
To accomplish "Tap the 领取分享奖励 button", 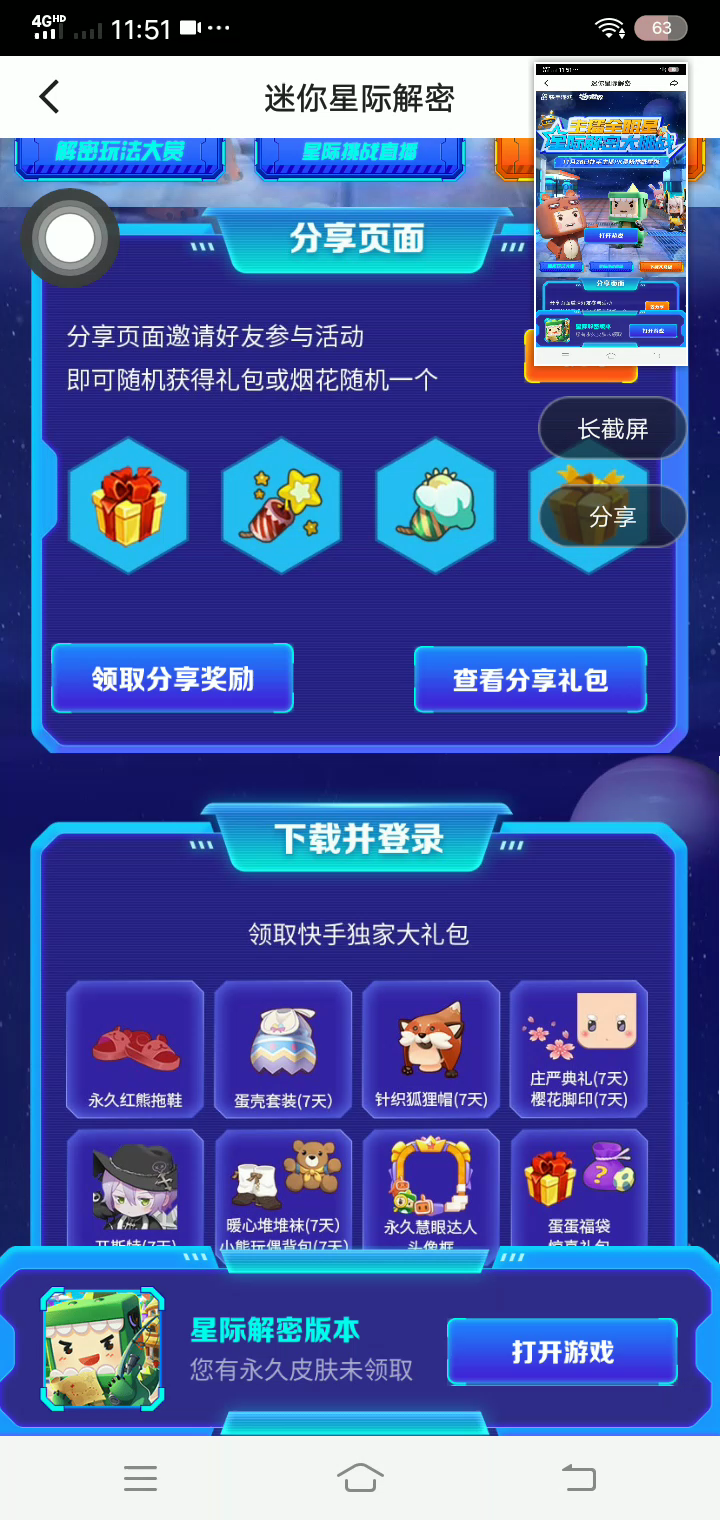I will coord(172,679).
